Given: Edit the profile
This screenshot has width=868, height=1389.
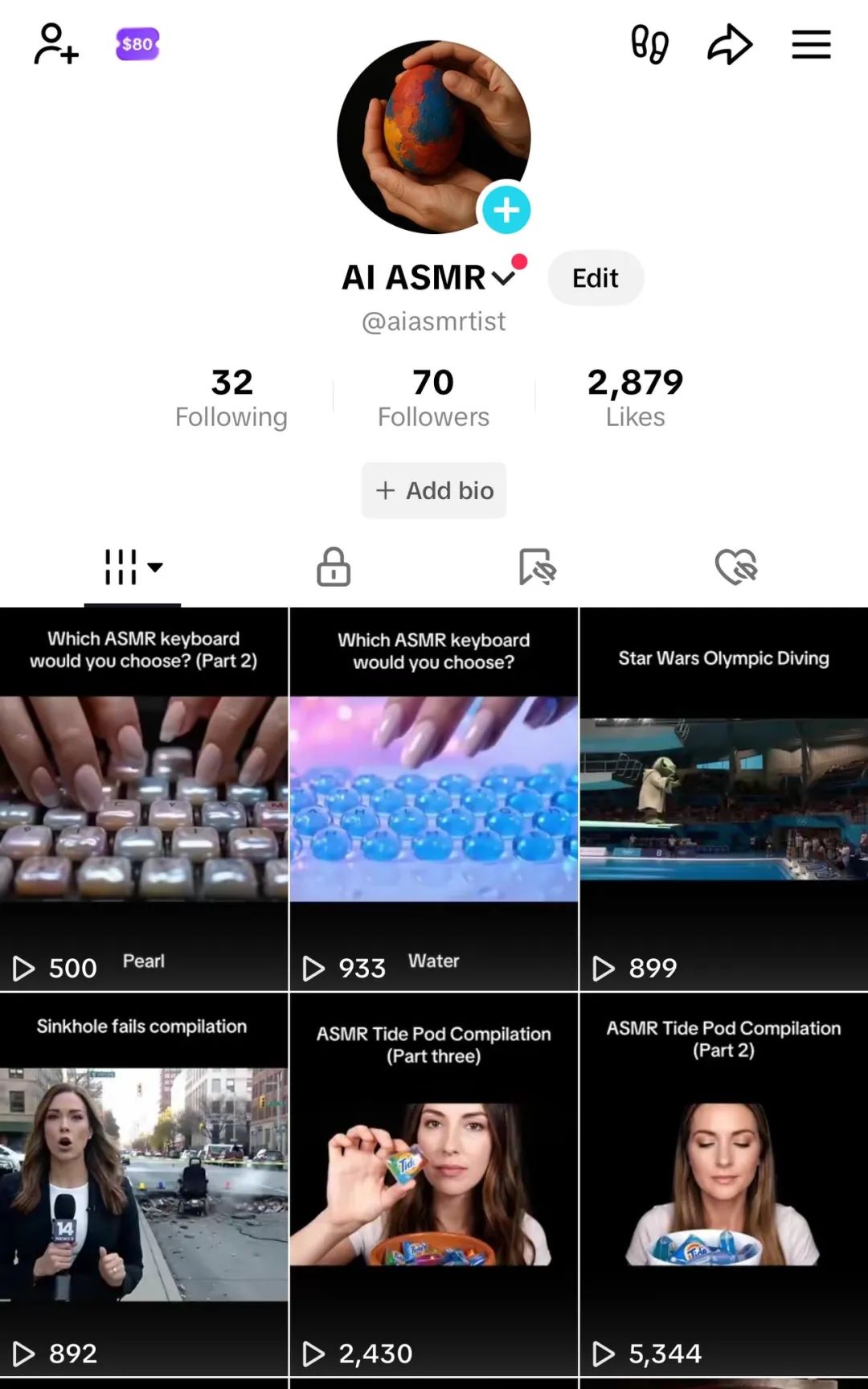Looking at the screenshot, I should [x=595, y=278].
